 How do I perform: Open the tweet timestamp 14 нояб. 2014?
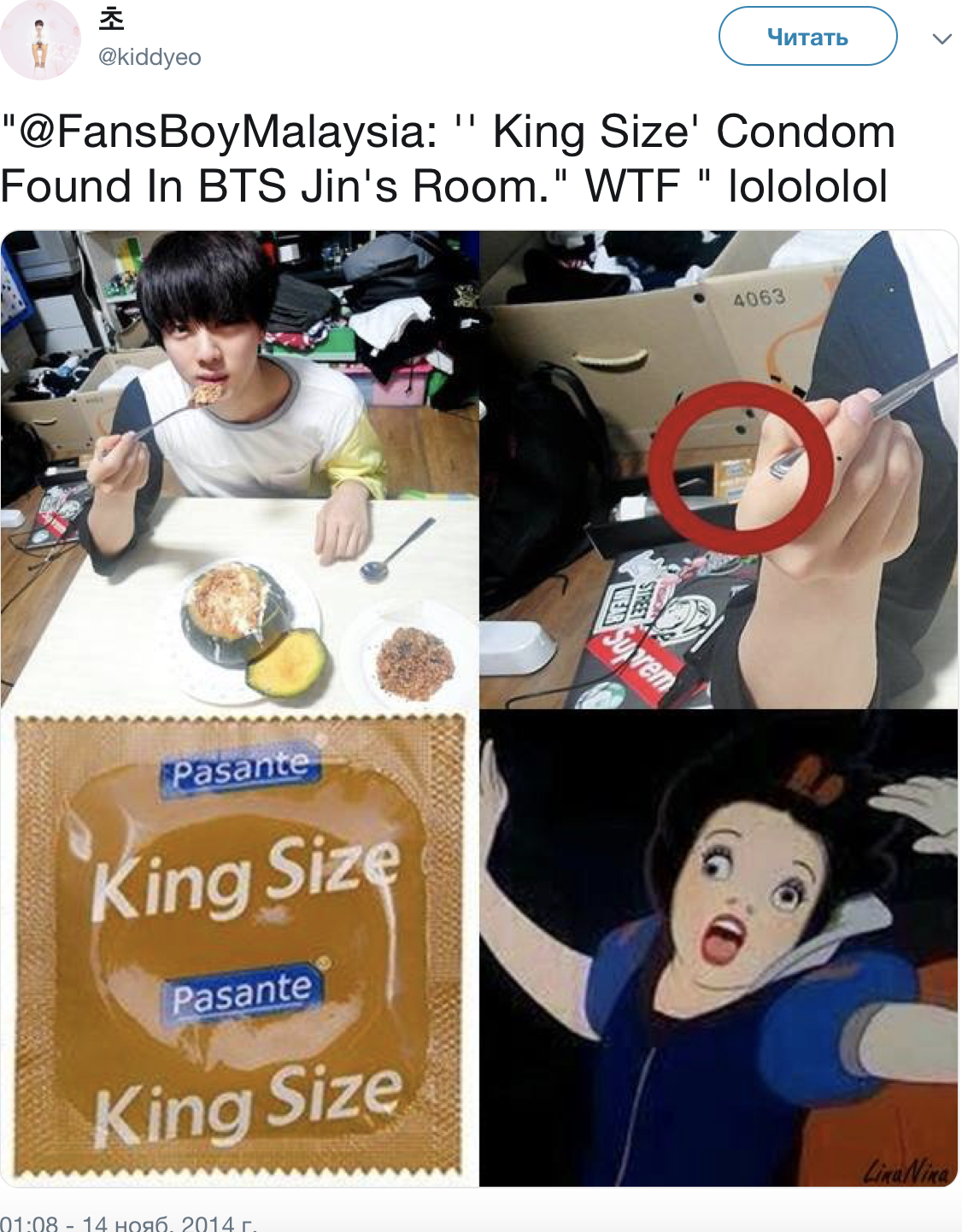pyautogui.click(x=128, y=1222)
